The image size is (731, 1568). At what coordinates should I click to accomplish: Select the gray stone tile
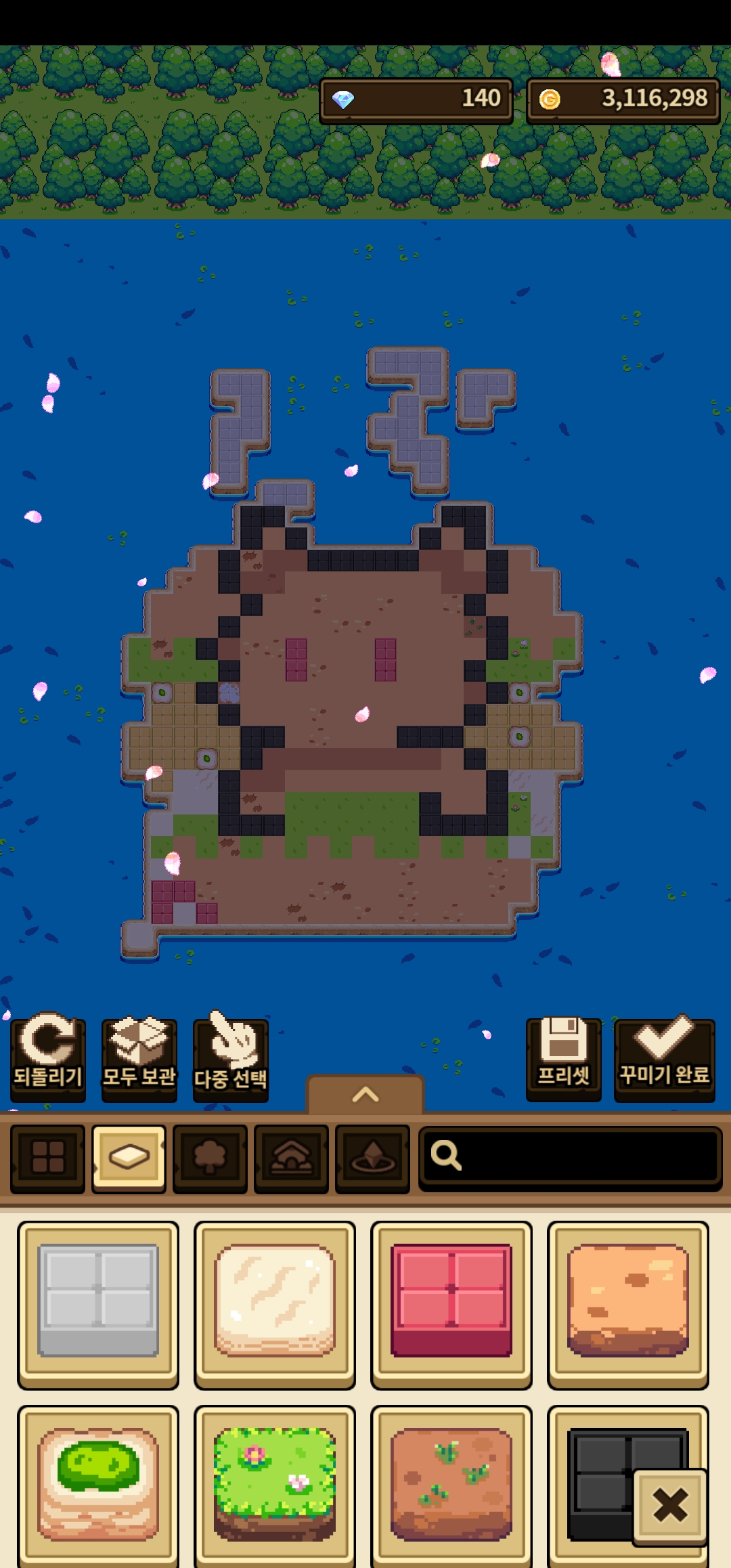coord(98,1303)
